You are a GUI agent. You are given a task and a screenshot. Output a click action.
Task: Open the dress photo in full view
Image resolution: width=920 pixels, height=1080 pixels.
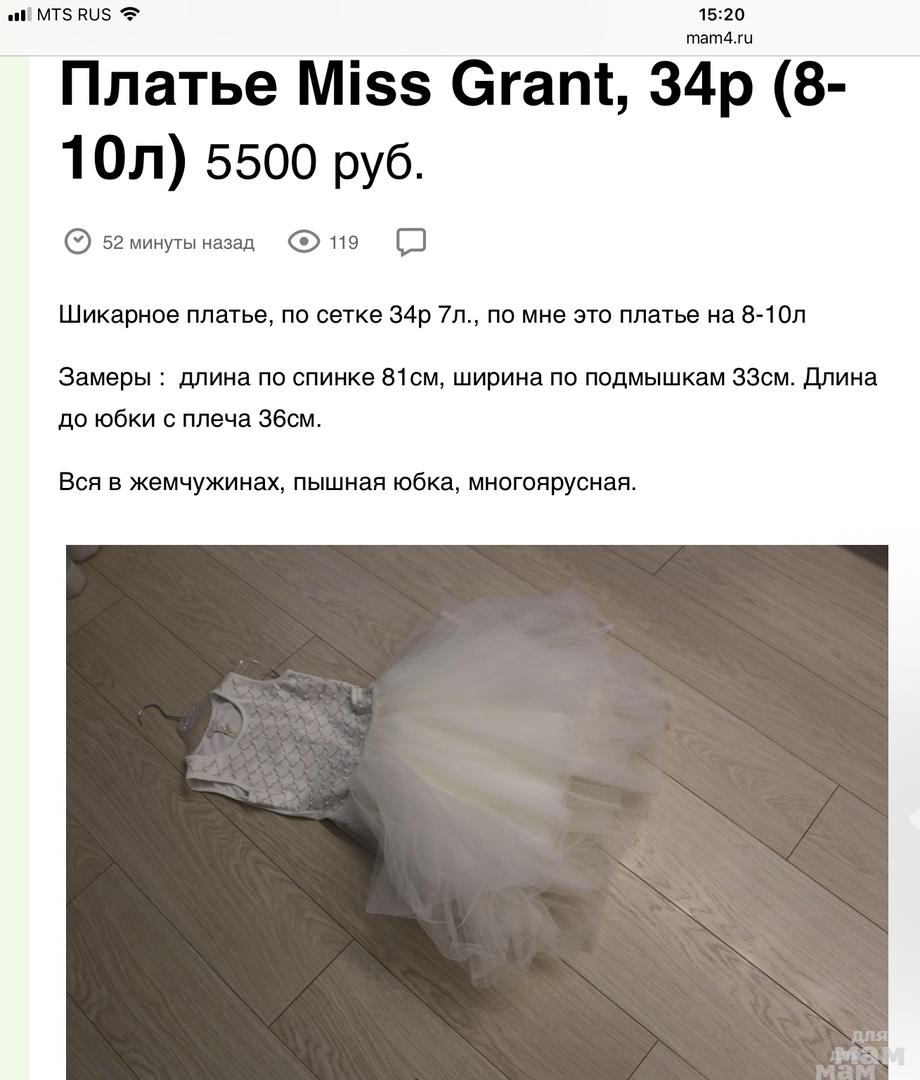(477, 810)
